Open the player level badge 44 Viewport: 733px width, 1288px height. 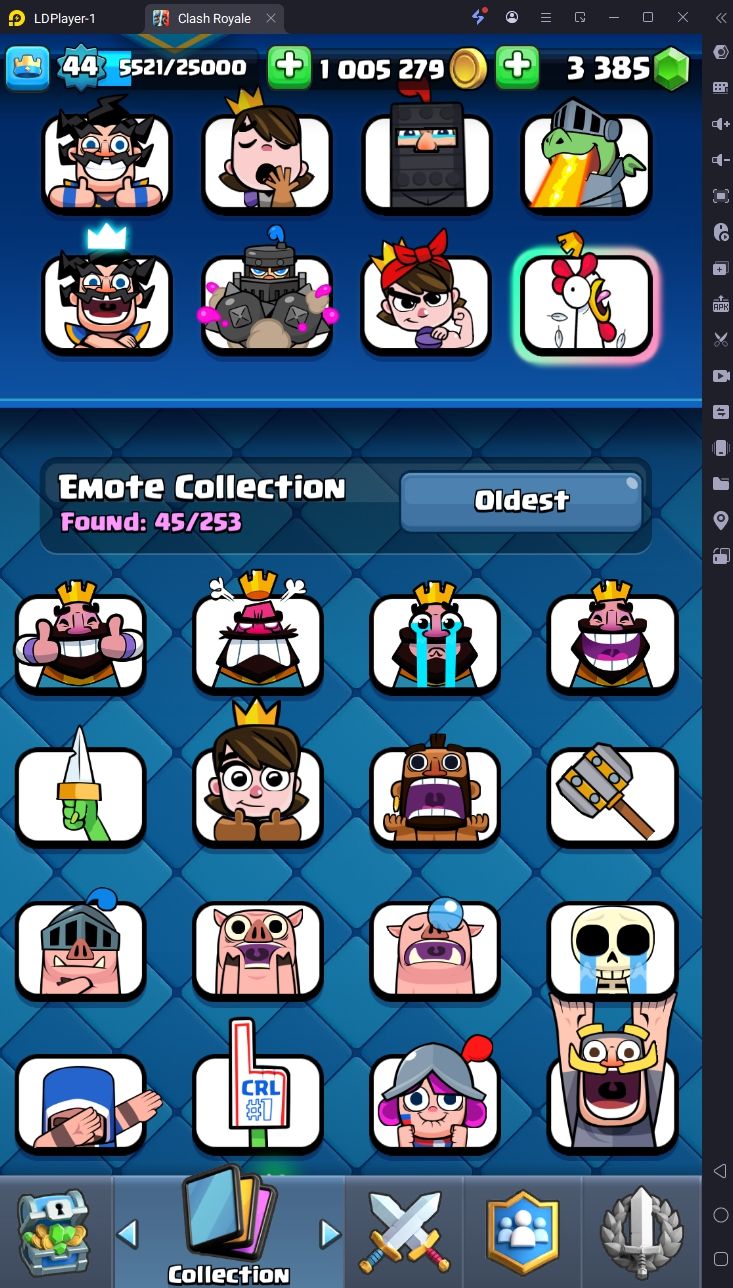coord(79,67)
